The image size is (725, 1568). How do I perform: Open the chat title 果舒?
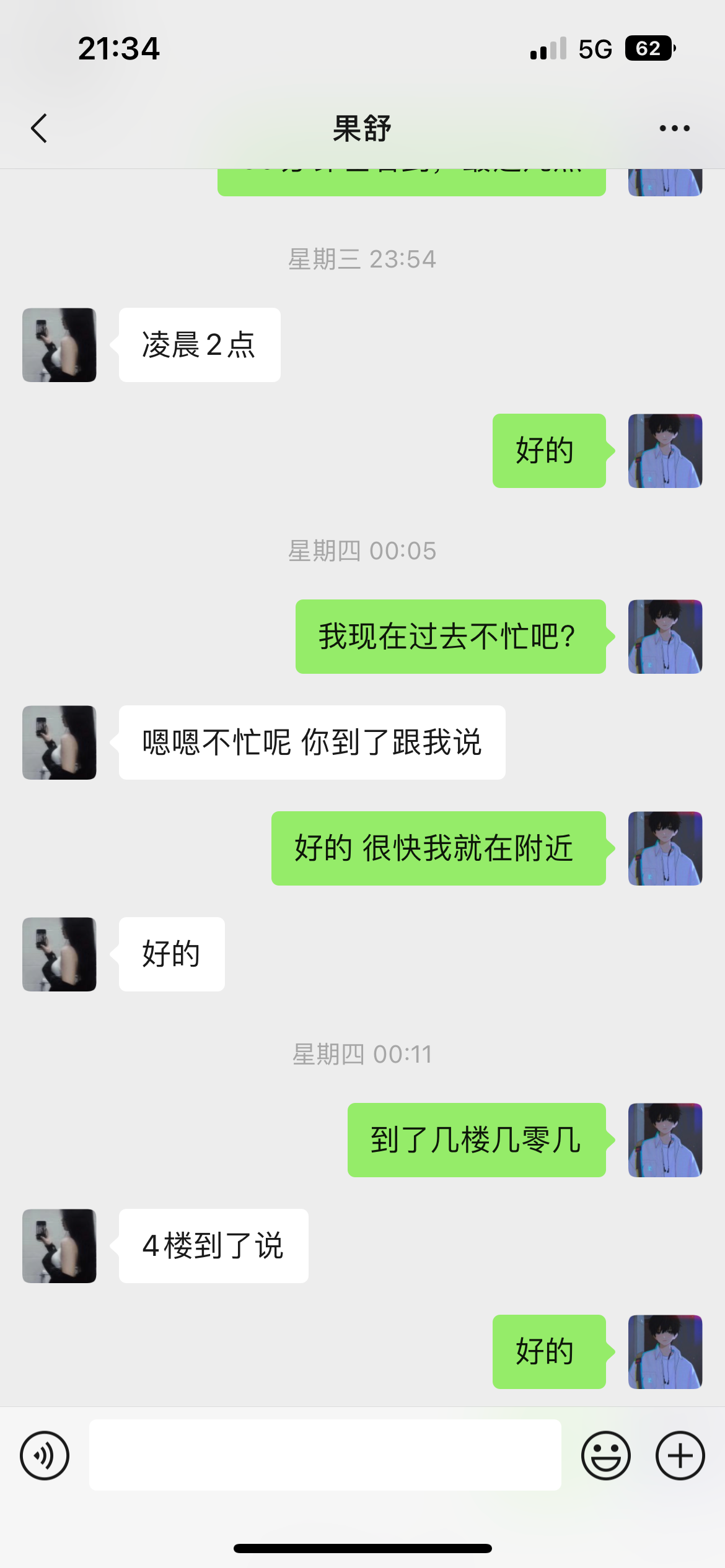point(362,128)
